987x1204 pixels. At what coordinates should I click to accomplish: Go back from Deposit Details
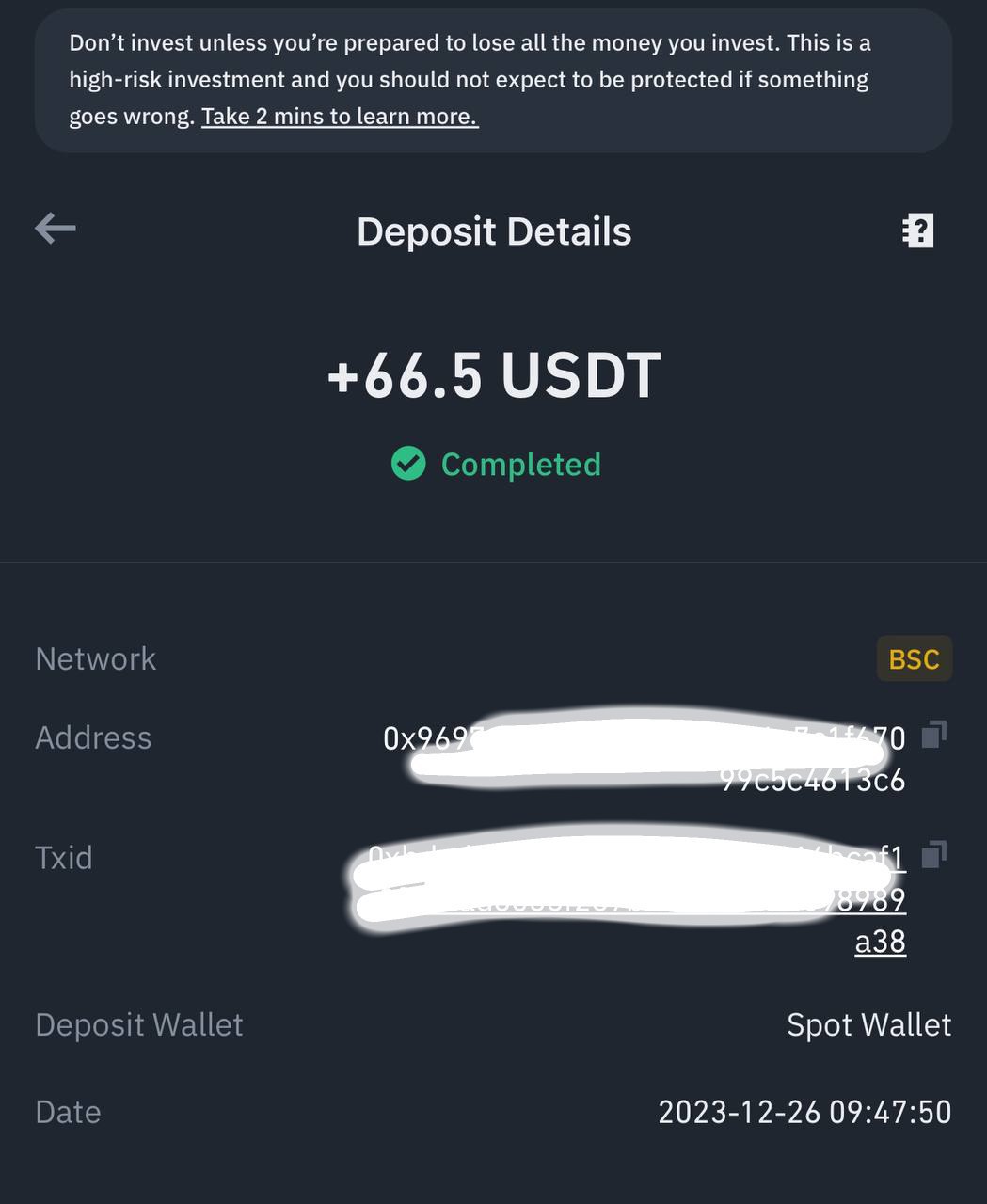56,229
